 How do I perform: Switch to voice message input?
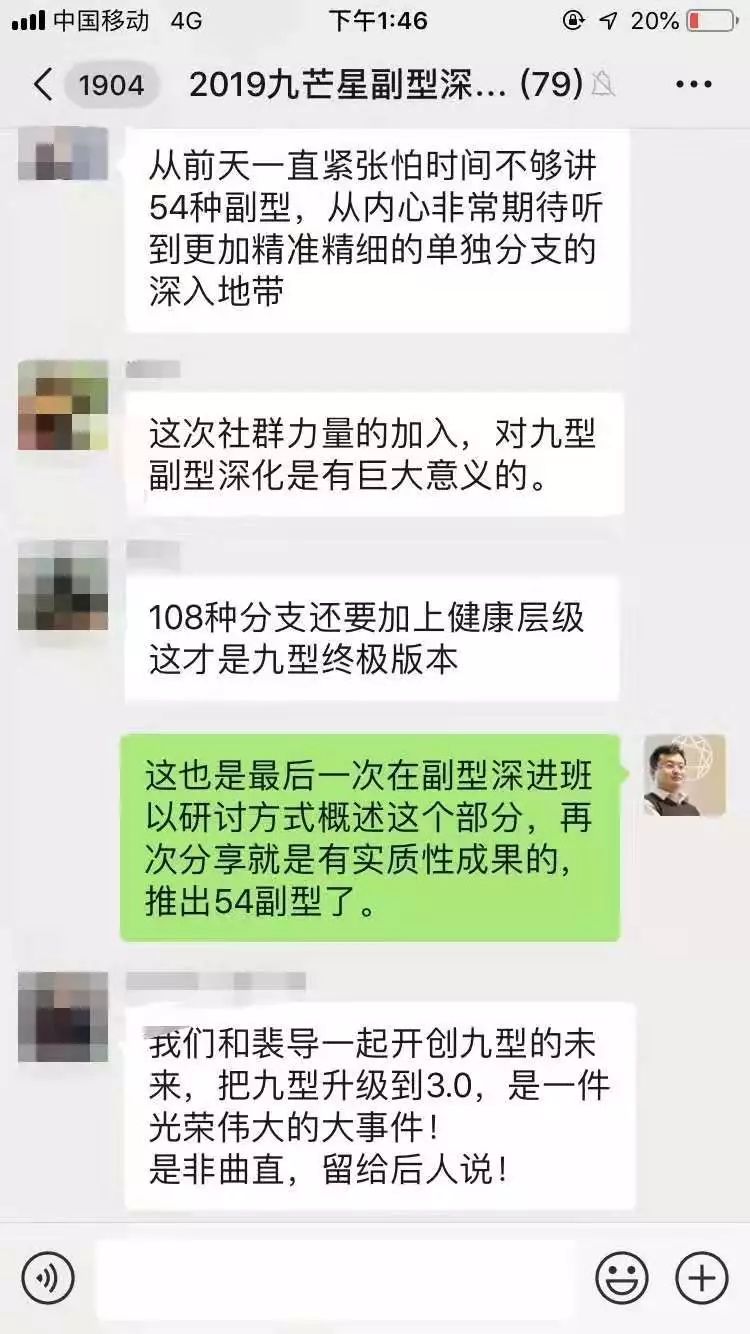(48, 1277)
